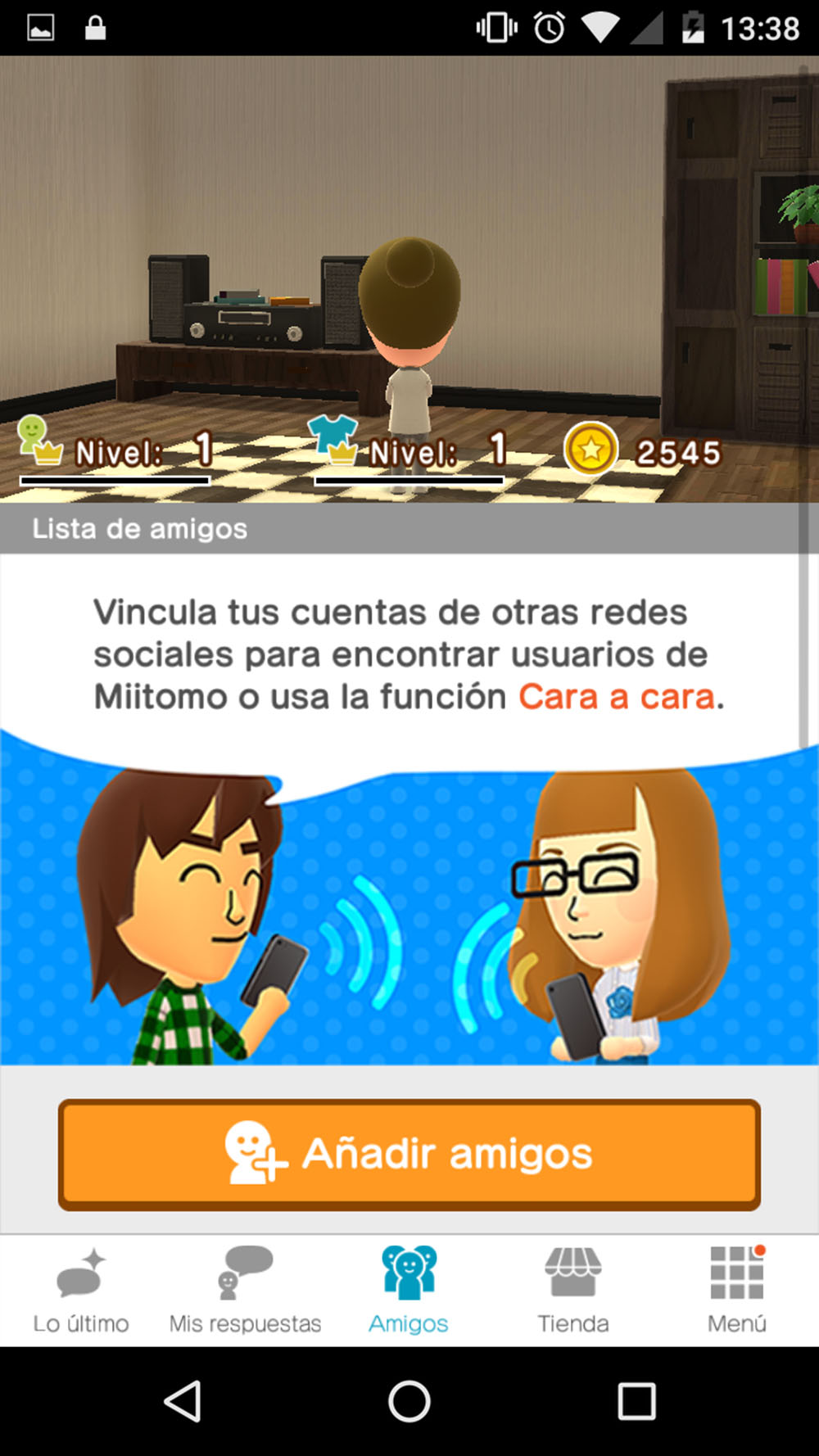819x1456 pixels.
Task: Open the Menú tab
Action: [x=737, y=1291]
